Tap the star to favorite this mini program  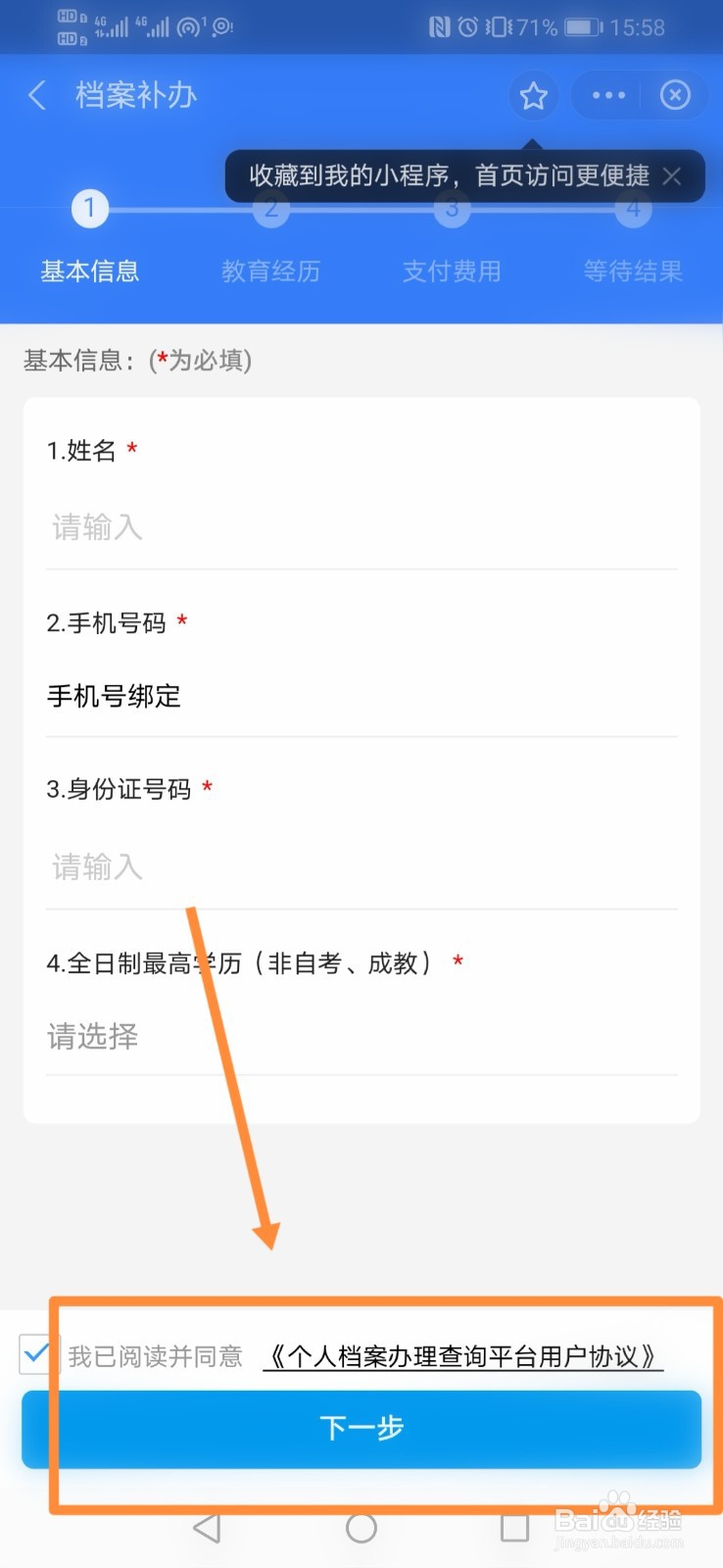point(533,95)
